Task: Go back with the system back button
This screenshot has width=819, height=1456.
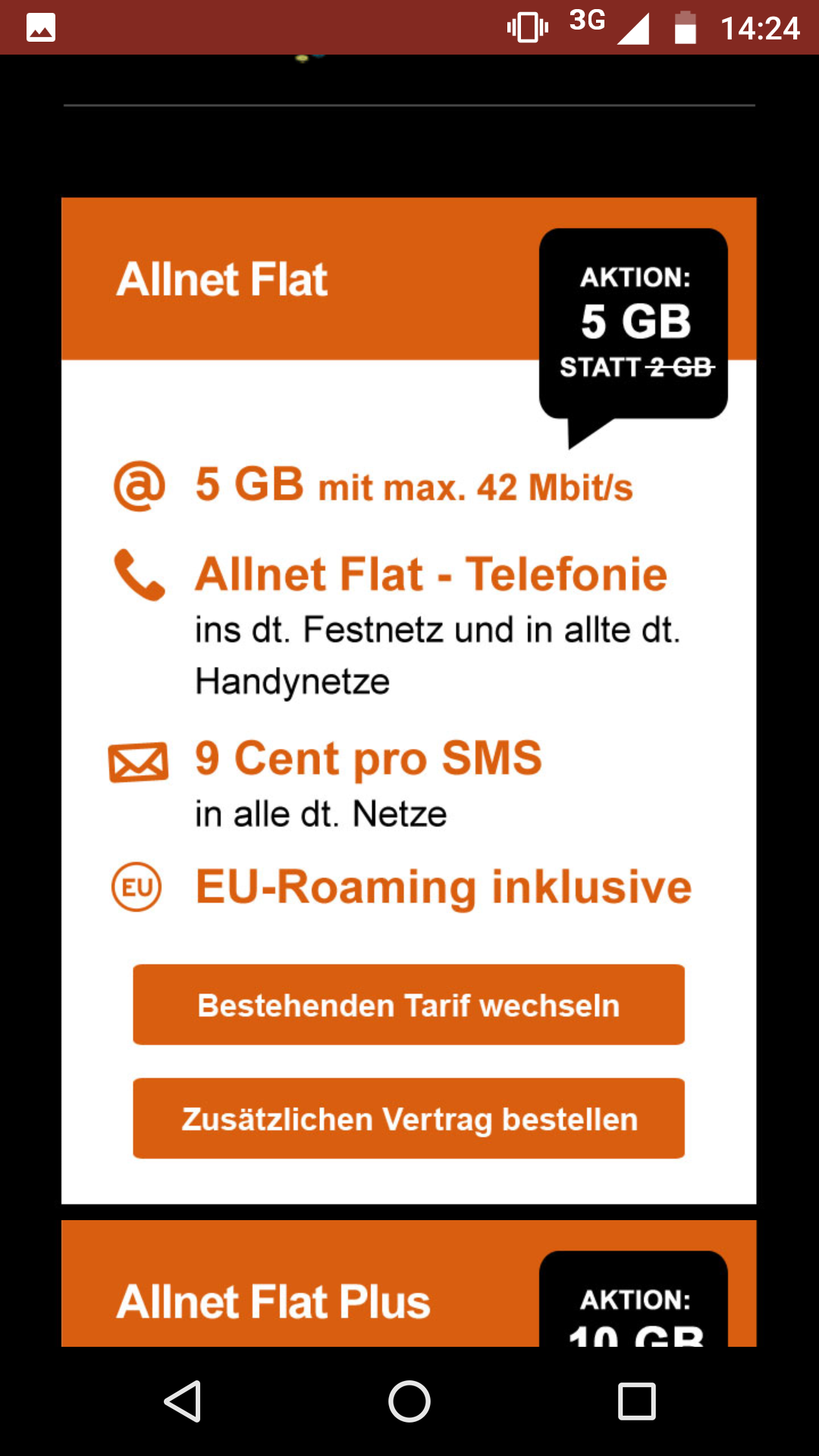Action: point(183,1401)
